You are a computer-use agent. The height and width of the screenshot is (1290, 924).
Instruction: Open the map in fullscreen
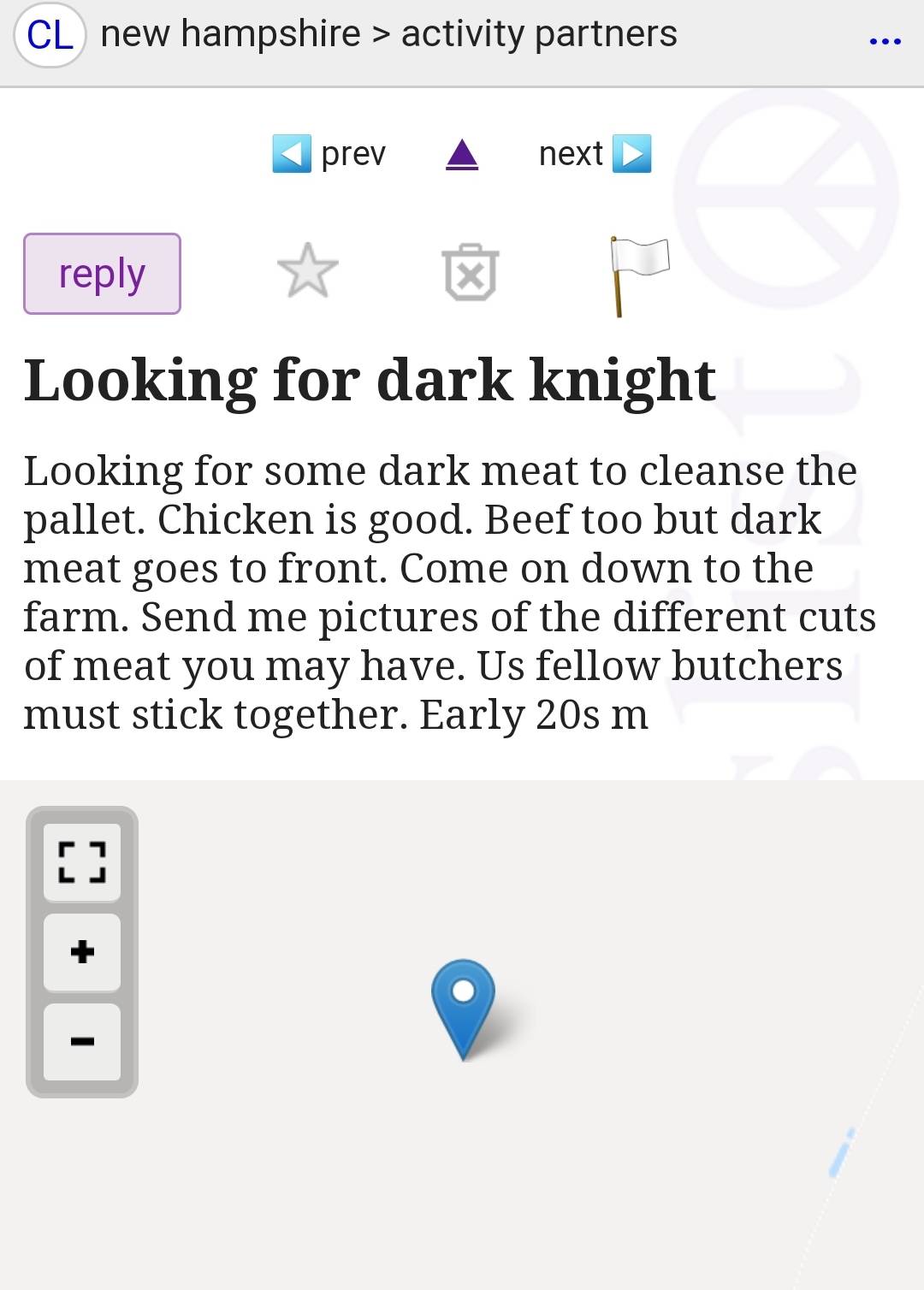(82, 862)
